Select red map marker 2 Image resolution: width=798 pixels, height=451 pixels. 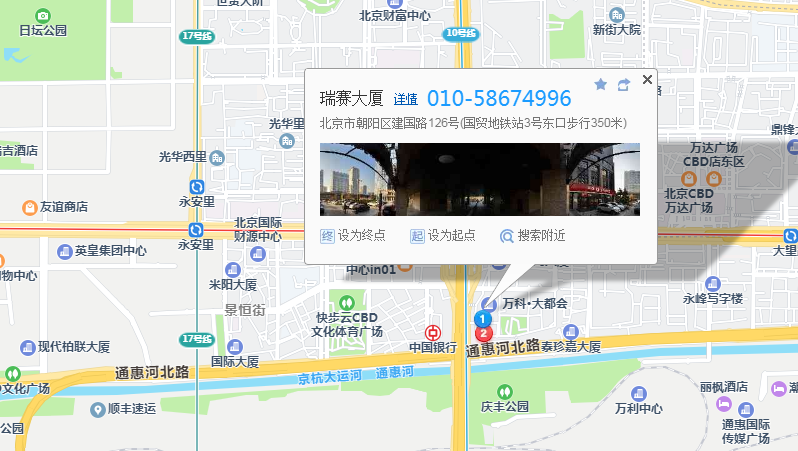(483, 333)
